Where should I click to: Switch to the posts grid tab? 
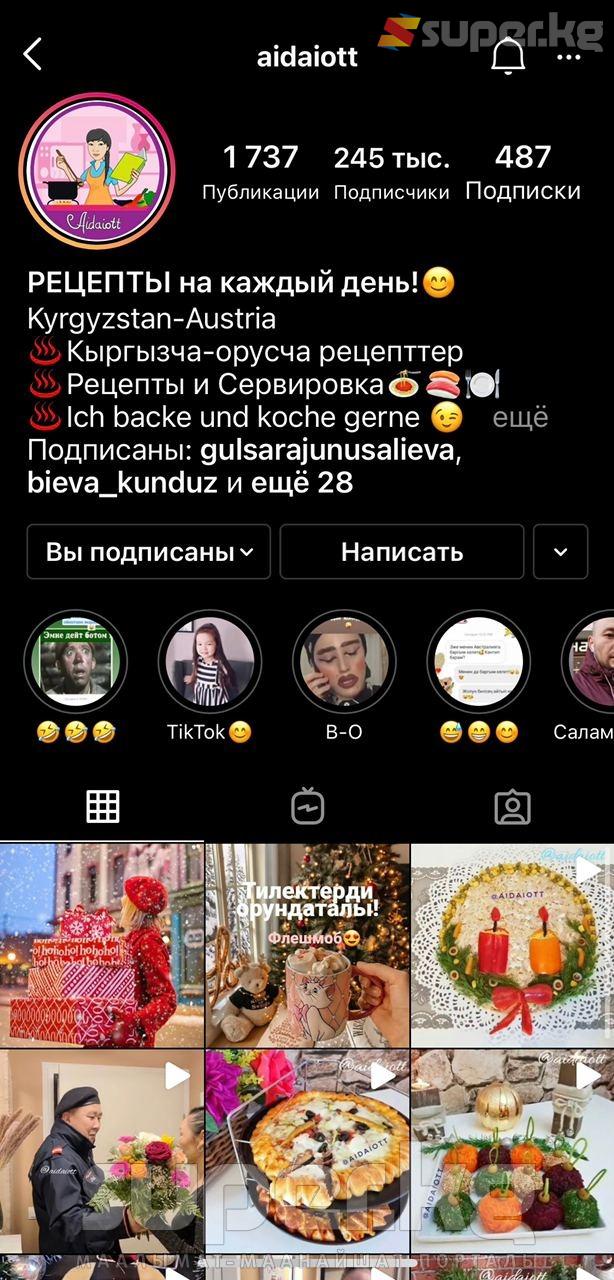coord(102,806)
